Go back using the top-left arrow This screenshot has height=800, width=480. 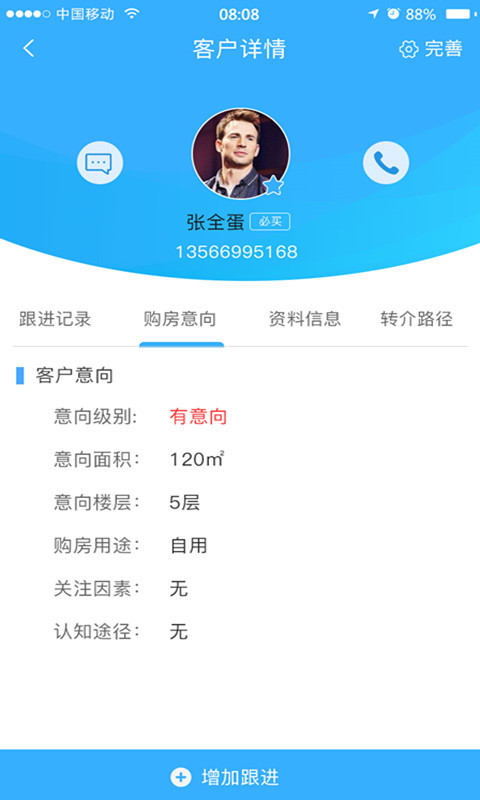tap(29, 48)
